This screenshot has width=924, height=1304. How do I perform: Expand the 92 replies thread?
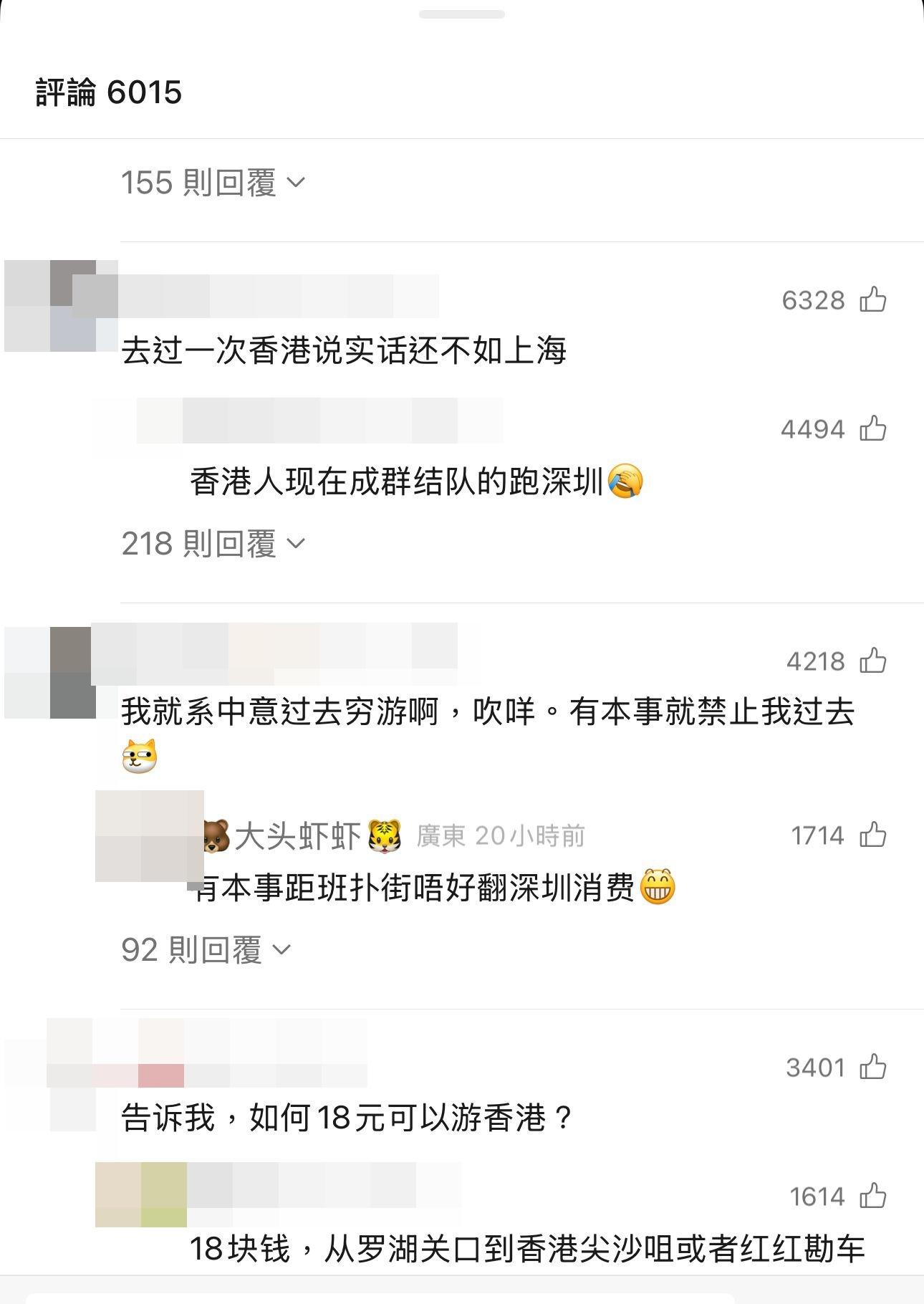206,950
